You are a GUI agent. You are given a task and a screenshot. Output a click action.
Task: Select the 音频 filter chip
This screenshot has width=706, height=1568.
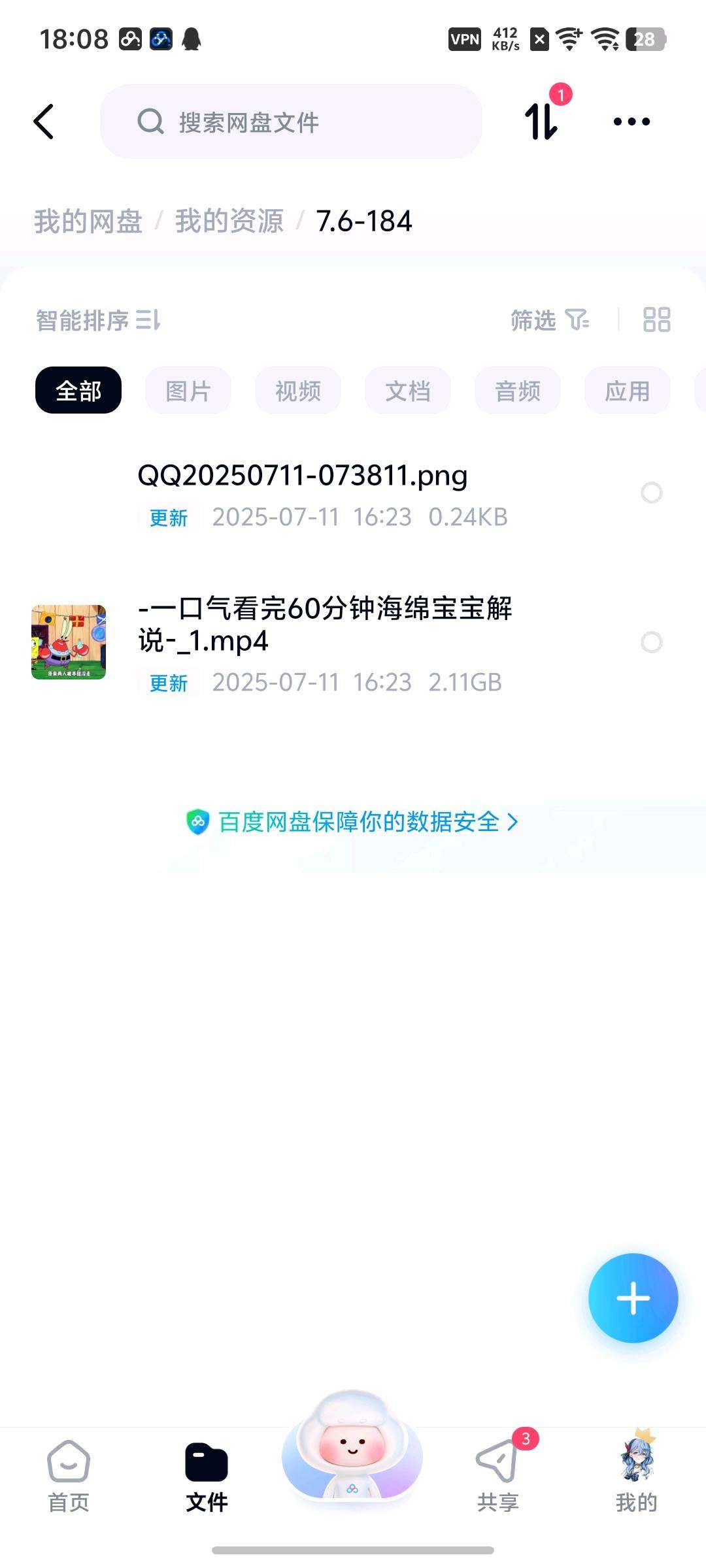click(x=518, y=391)
